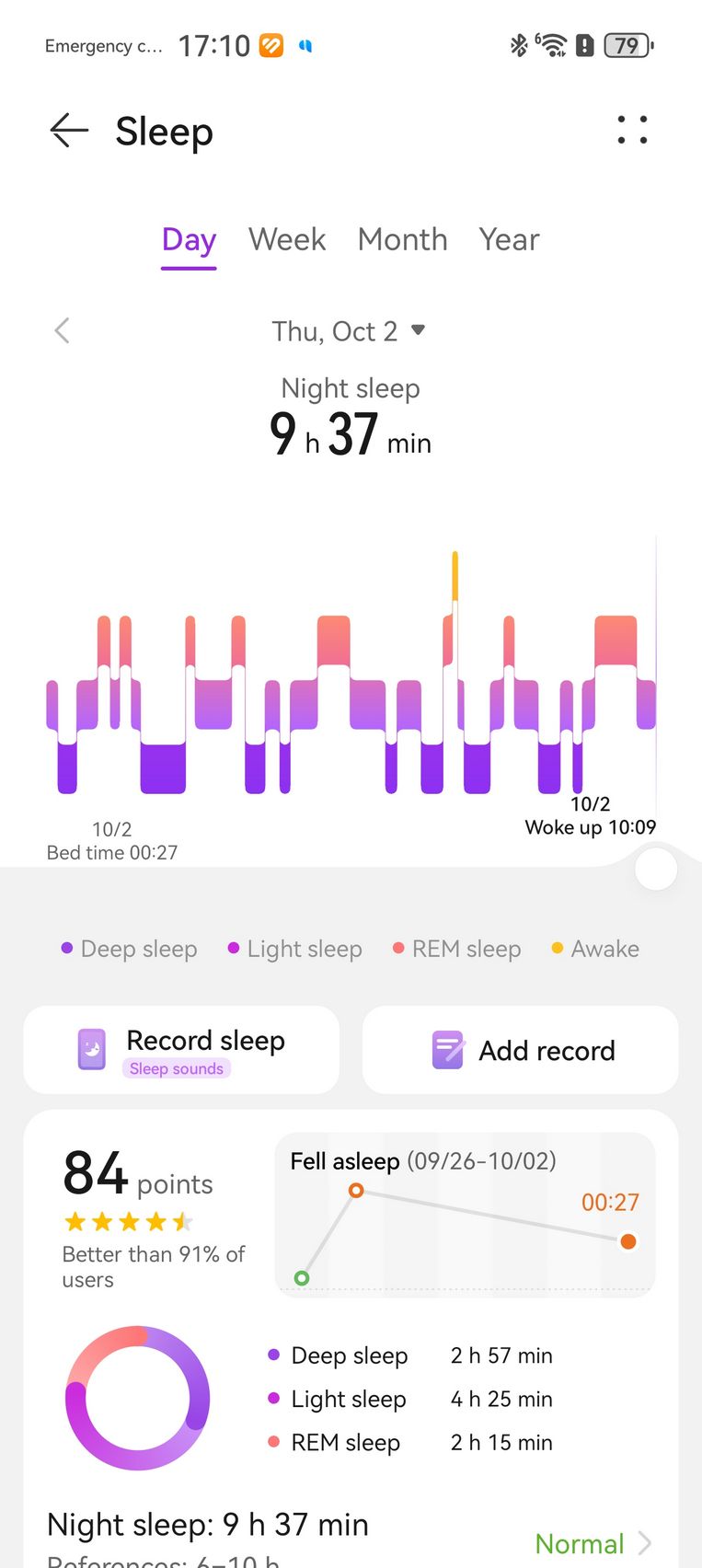Open the Fell asleep trend card
702x1568 pixels.
coord(465,1215)
